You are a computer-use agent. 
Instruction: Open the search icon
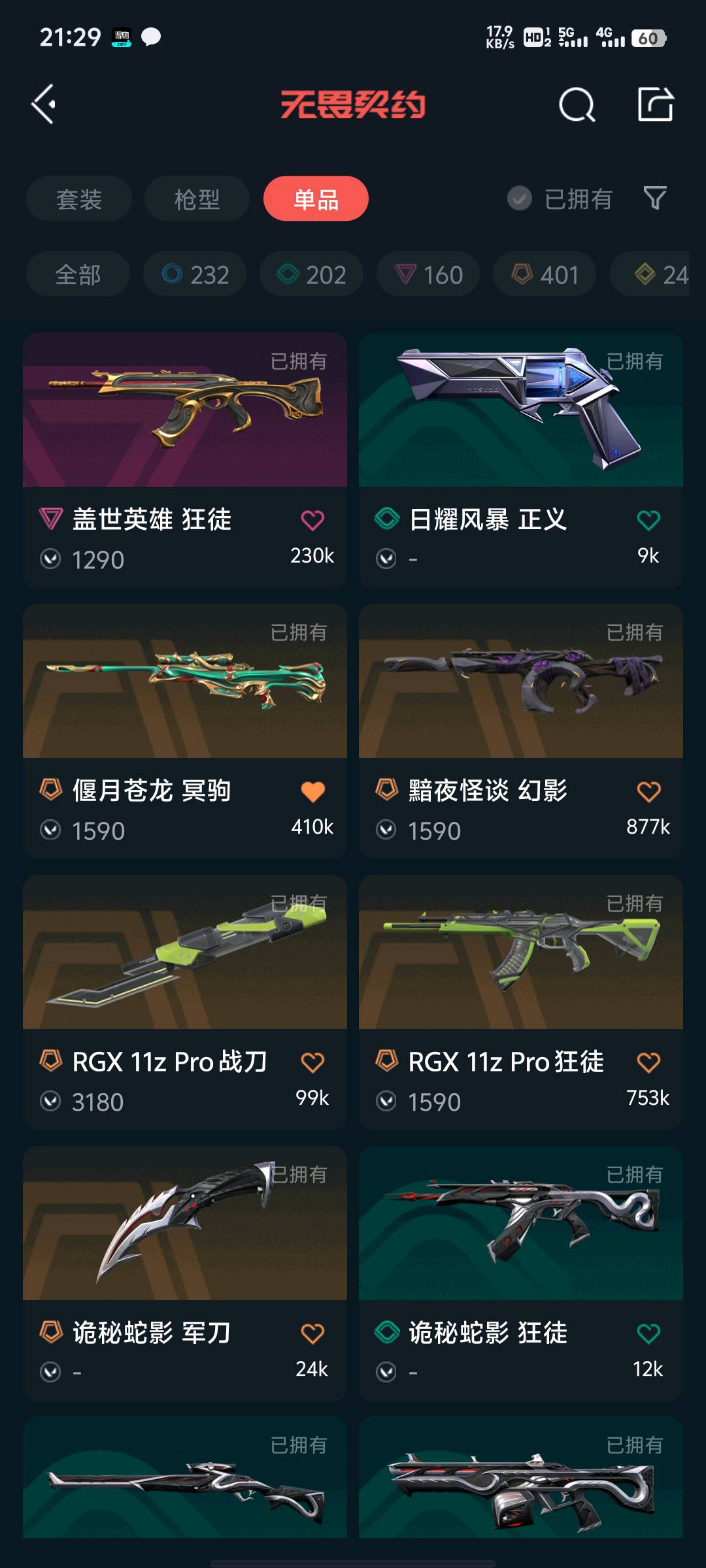pyautogui.click(x=577, y=105)
